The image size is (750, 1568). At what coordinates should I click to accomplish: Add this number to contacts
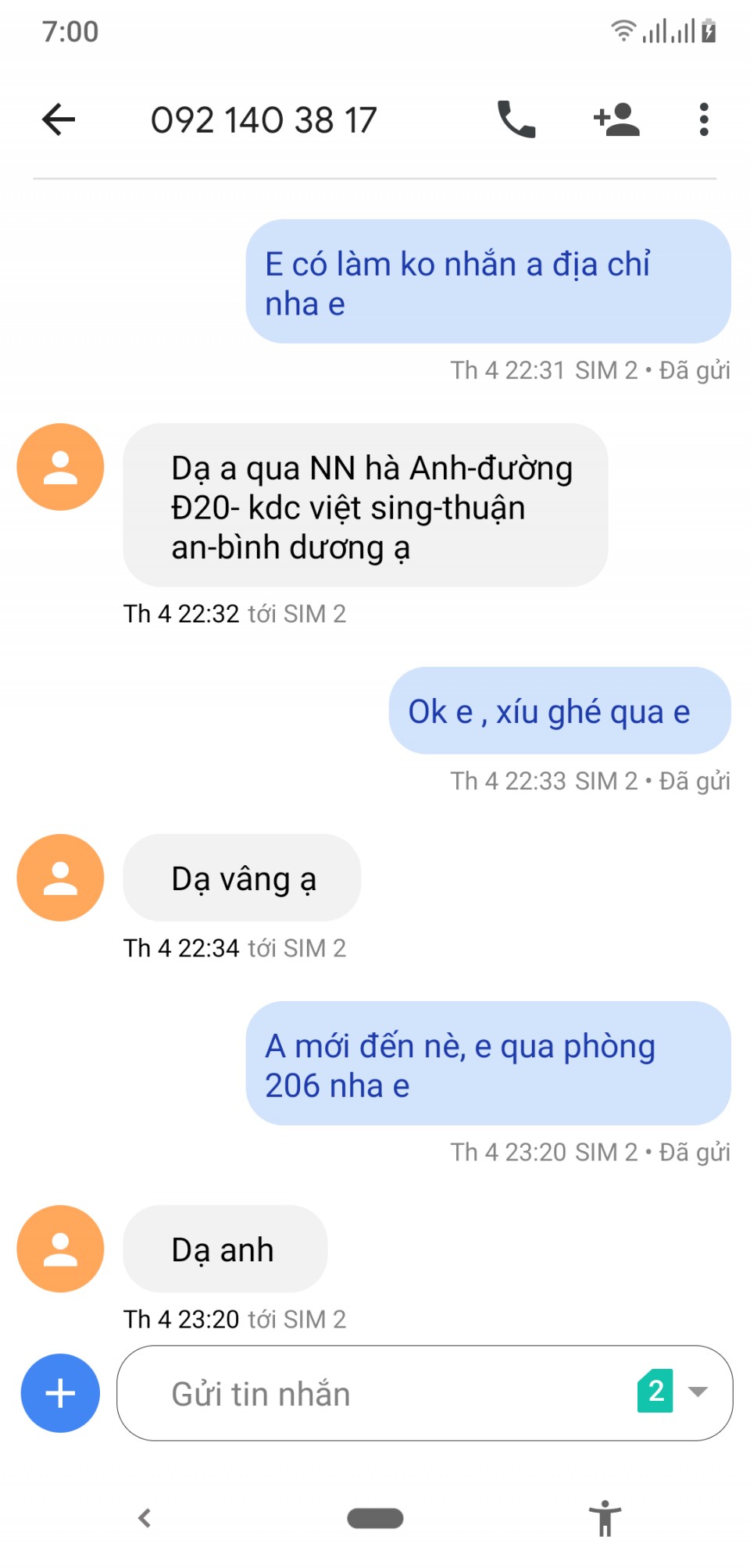(616, 119)
